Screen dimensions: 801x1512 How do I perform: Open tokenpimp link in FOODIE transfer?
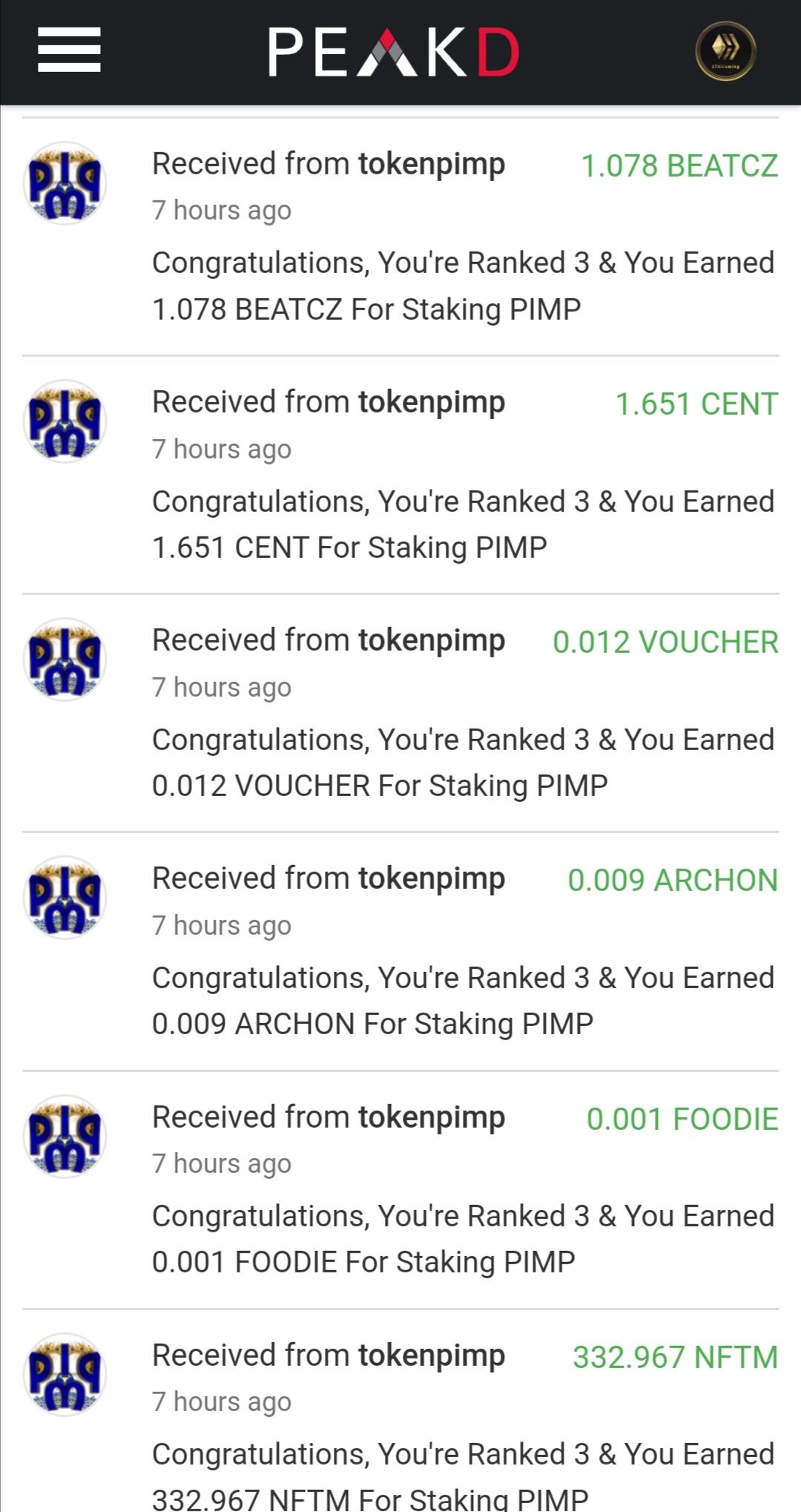pyautogui.click(x=432, y=1117)
